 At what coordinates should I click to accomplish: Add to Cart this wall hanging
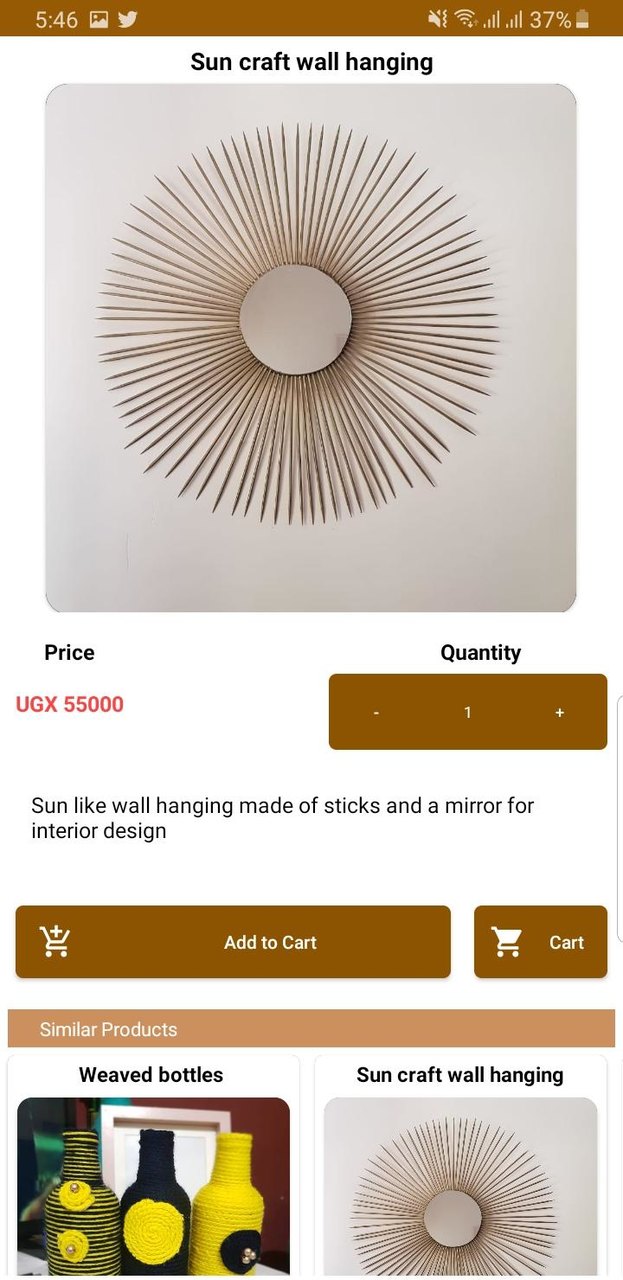tap(233, 942)
